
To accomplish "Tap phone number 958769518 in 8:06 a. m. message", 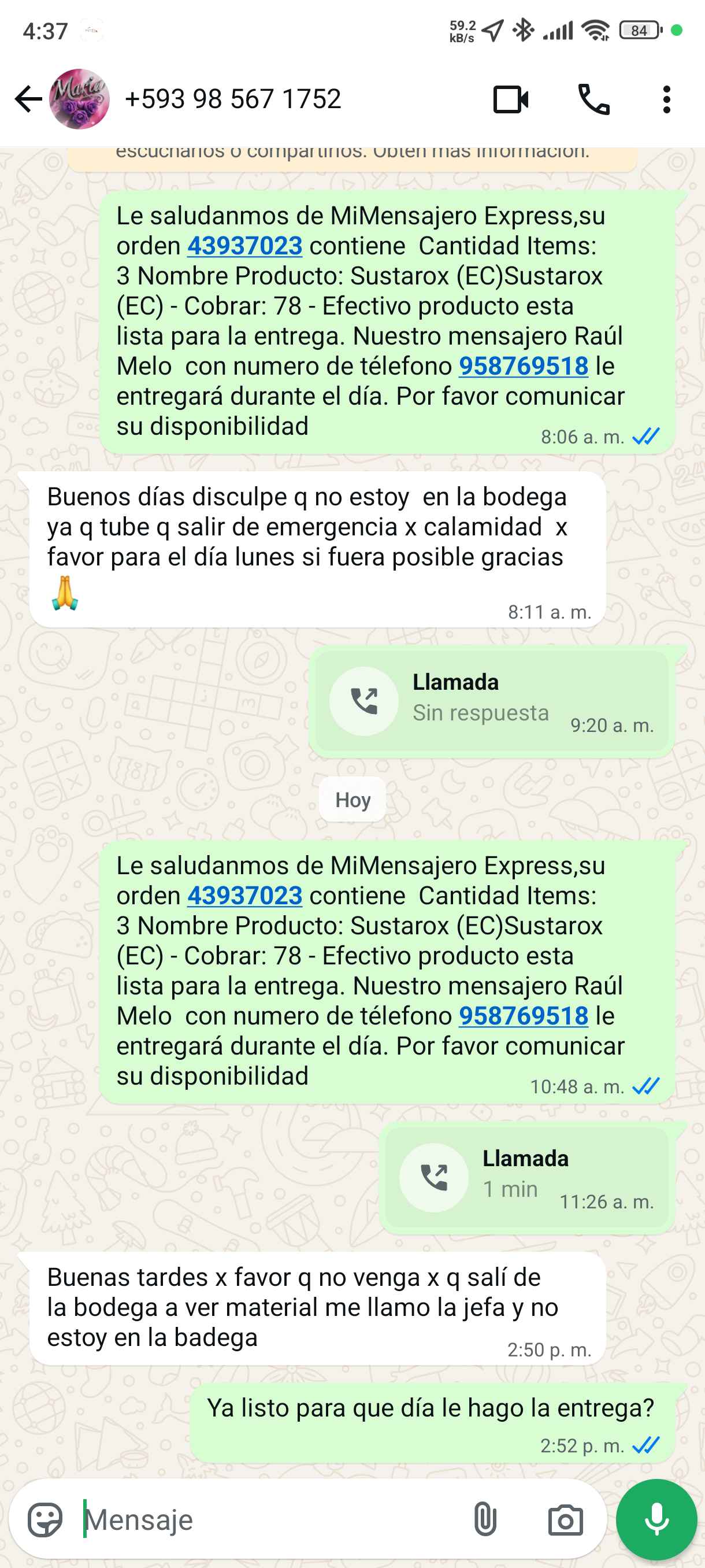I will [523, 367].
